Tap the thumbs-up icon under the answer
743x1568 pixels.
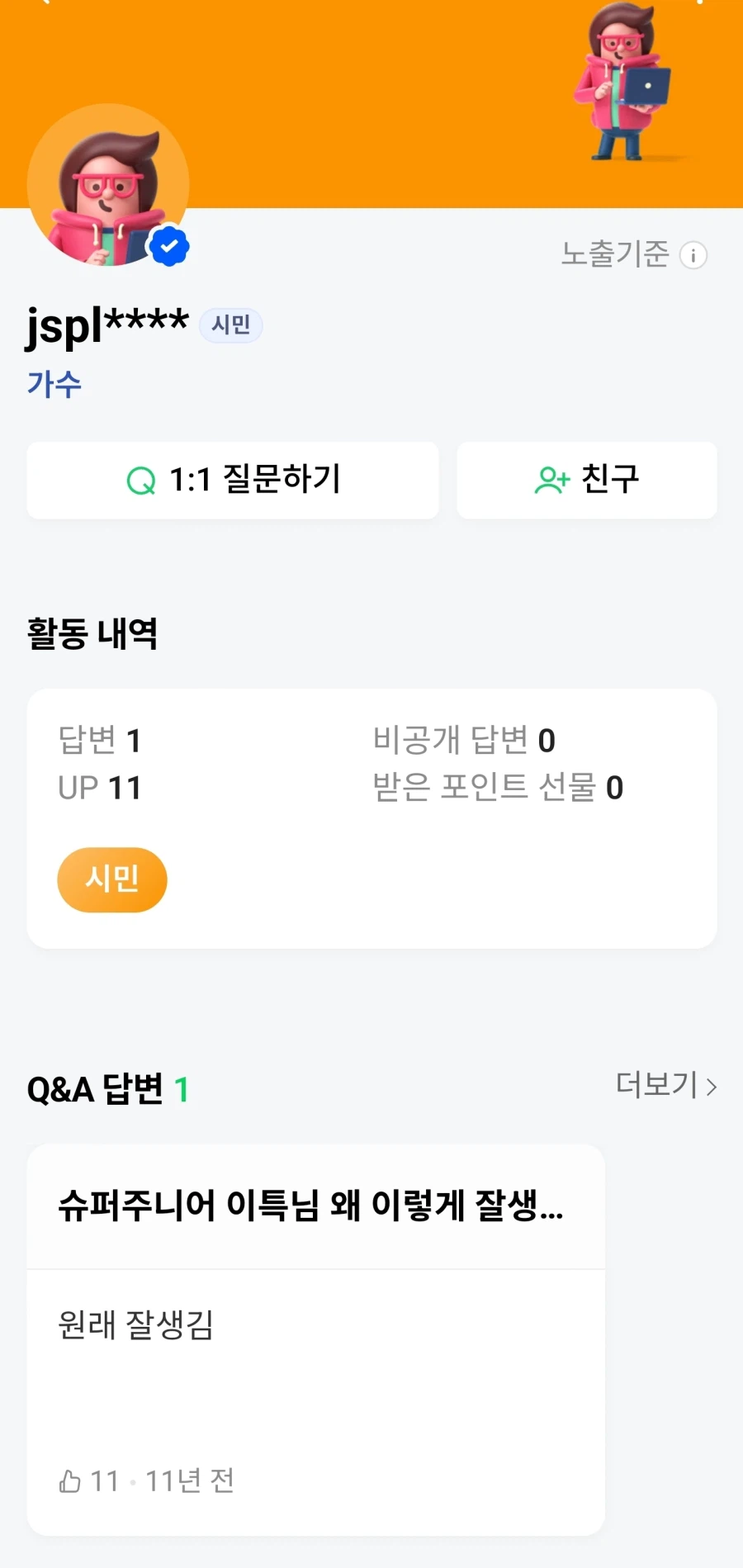[71, 1480]
